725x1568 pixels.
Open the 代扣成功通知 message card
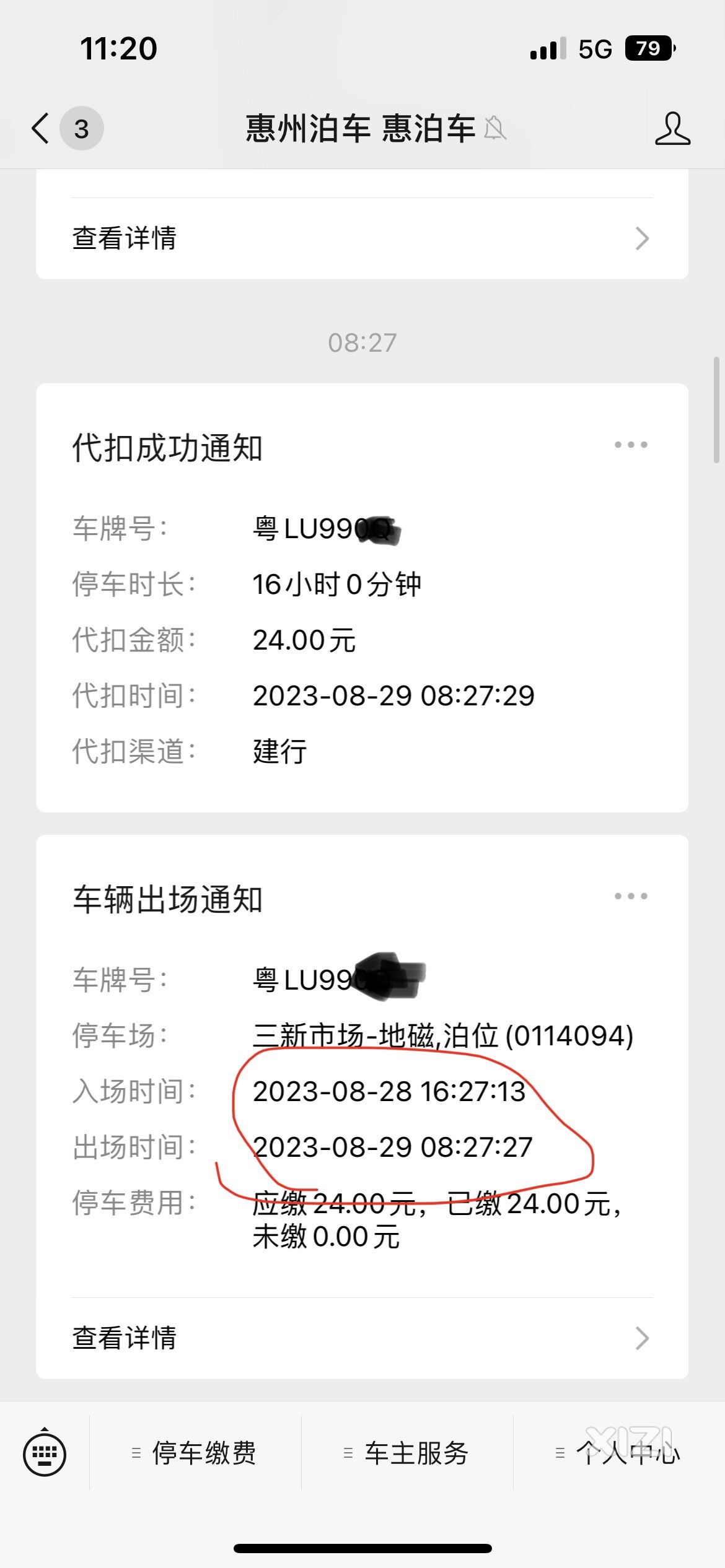coord(362,598)
